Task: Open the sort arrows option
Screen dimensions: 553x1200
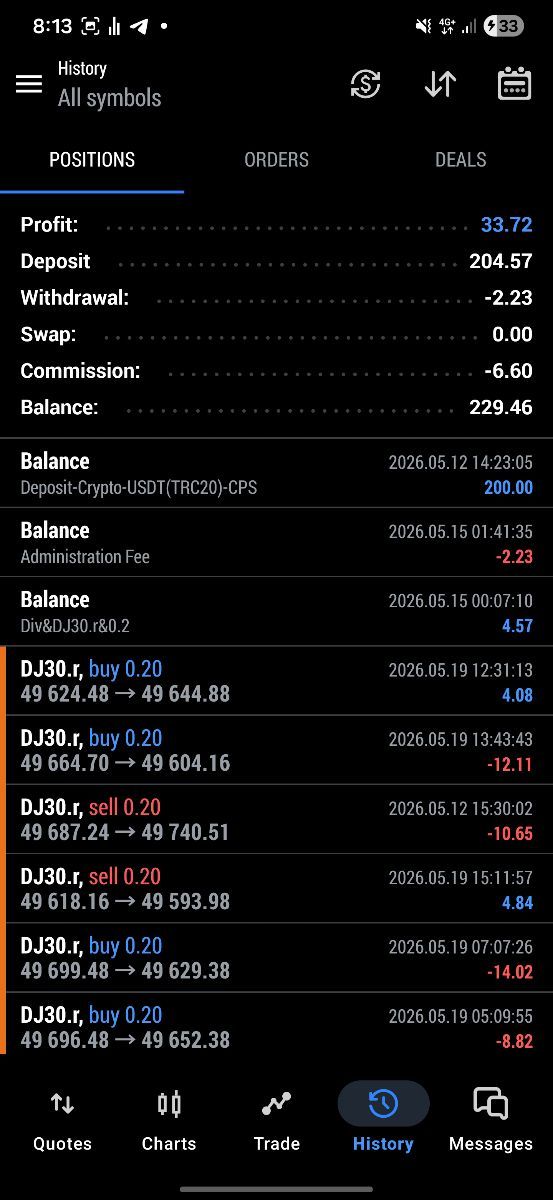Action: click(x=440, y=84)
